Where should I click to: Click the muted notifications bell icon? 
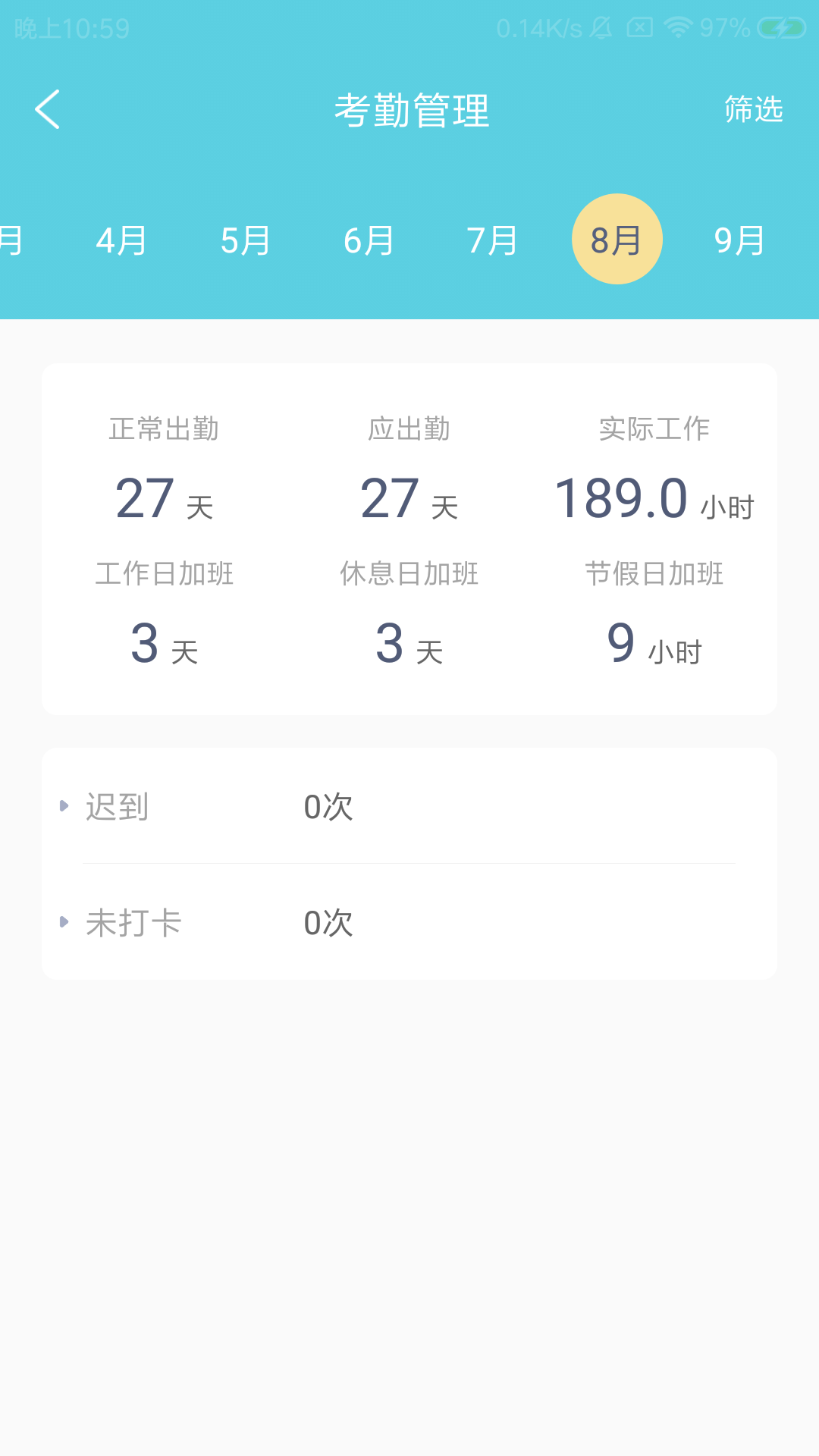(601, 27)
